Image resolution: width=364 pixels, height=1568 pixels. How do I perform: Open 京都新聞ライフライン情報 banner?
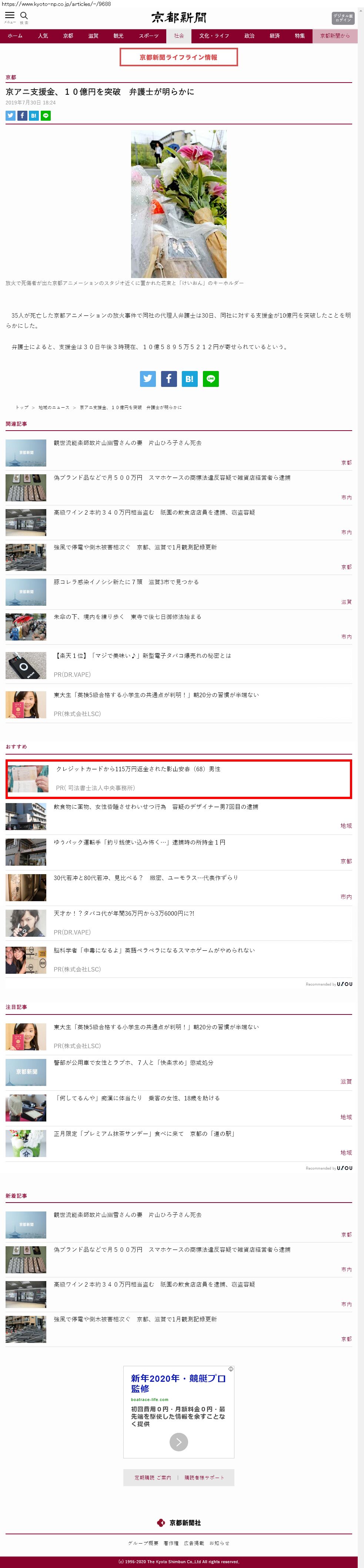178,57
